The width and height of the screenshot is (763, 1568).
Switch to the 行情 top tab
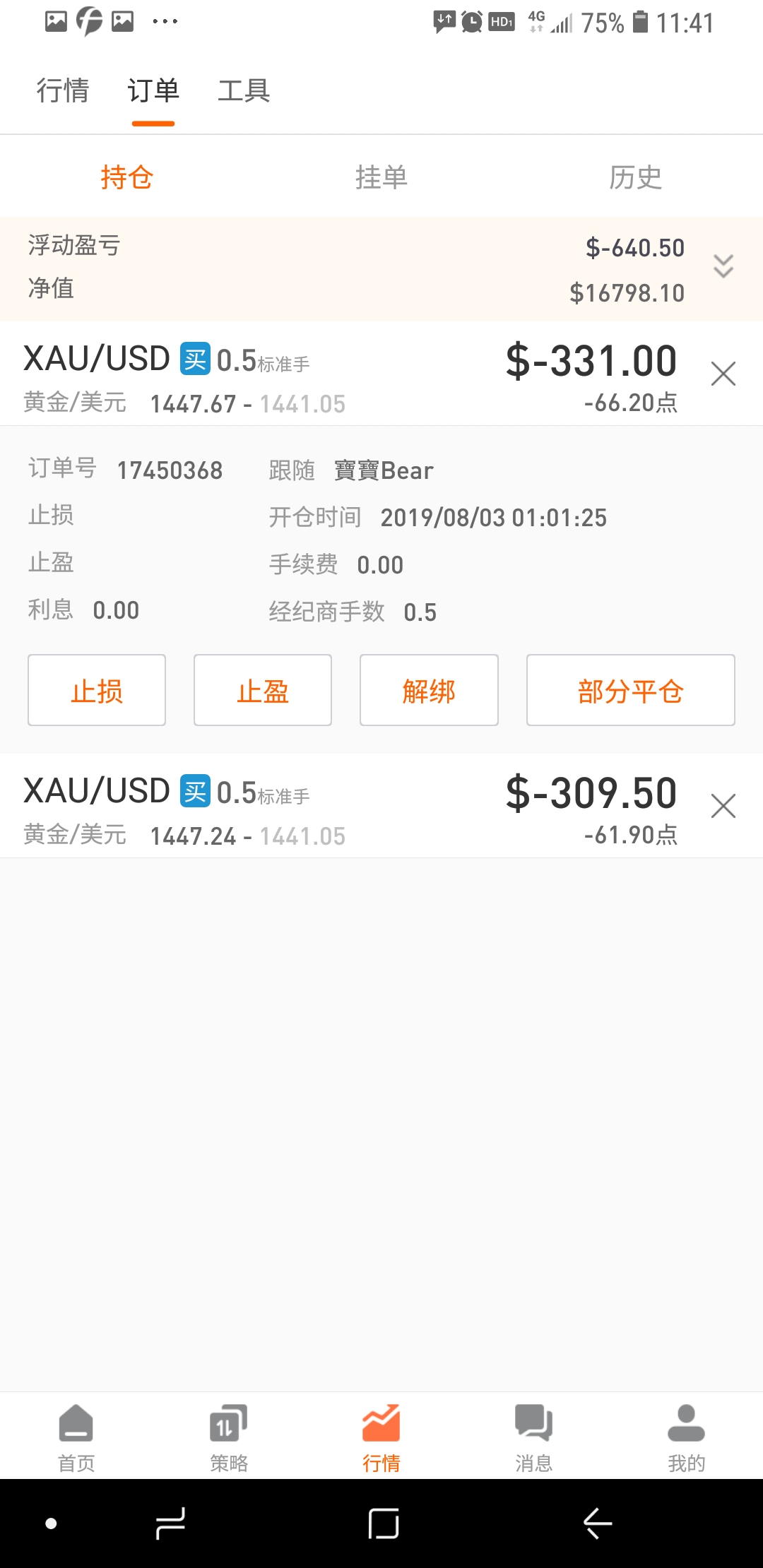click(63, 90)
